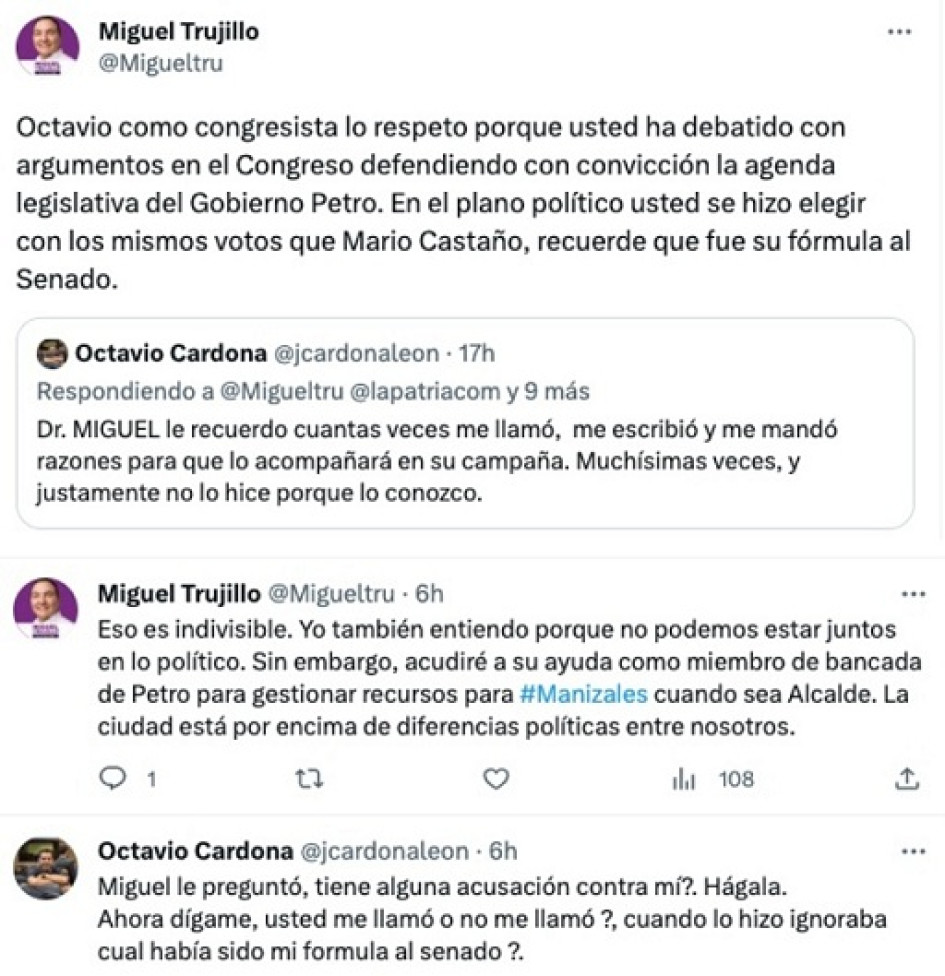Share Miguel's "Eso es indivisible" tweet

pyautogui.click(x=907, y=779)
